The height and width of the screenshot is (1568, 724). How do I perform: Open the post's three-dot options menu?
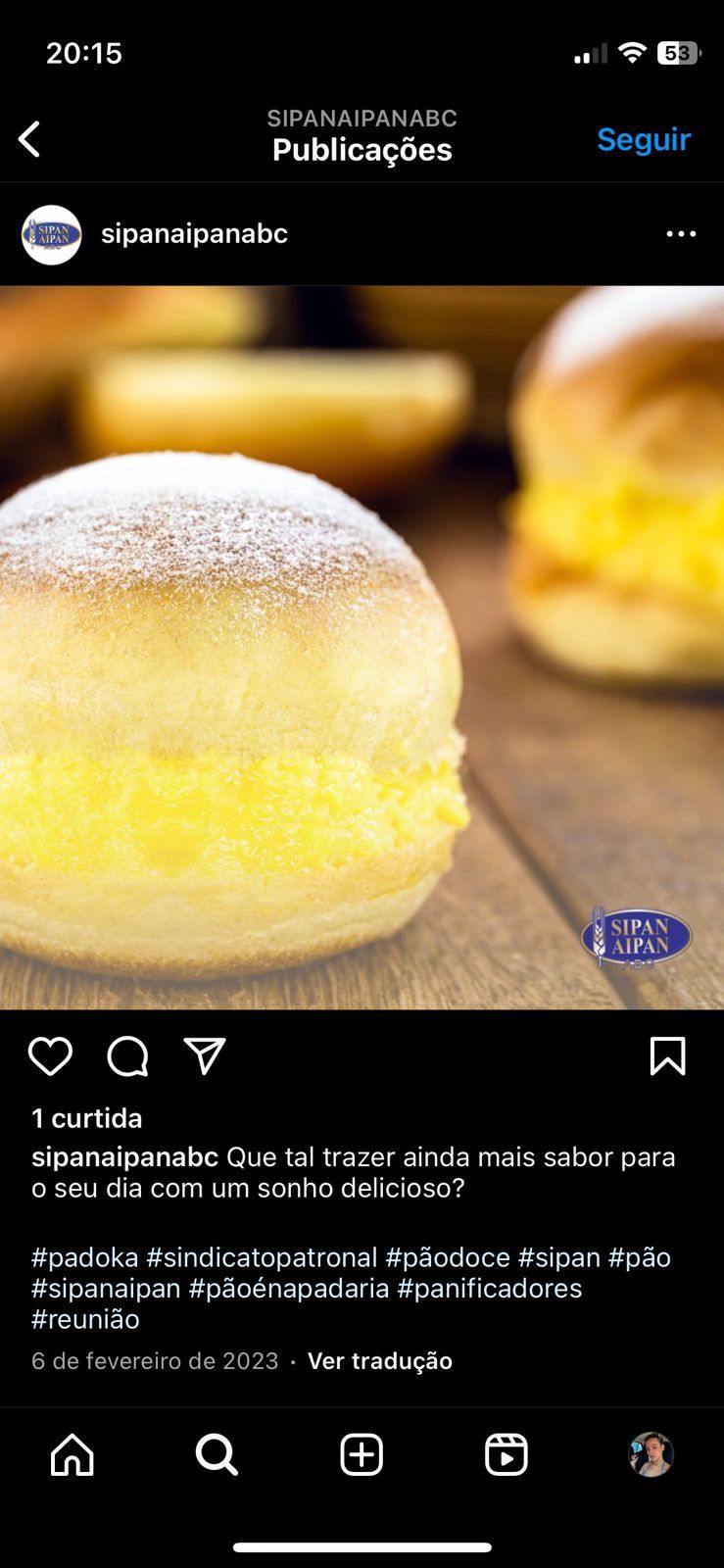tap(681, 234)
